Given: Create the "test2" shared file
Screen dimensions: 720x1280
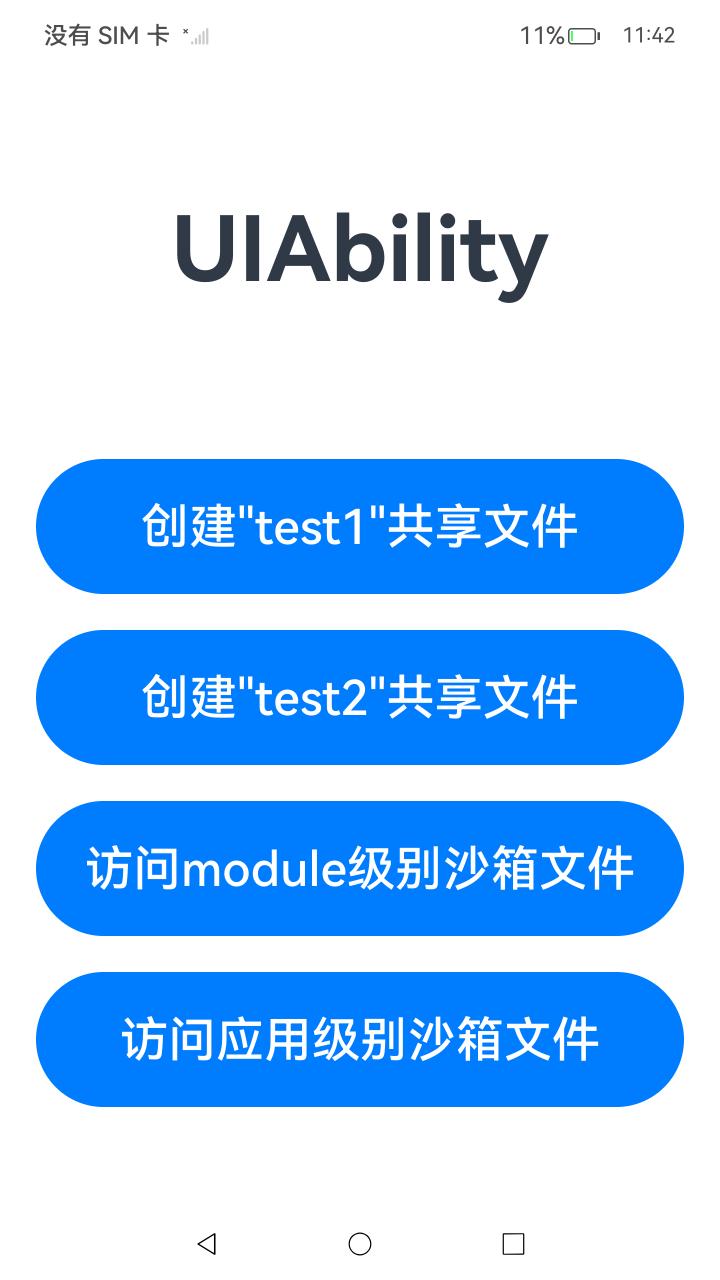Looking at the screenshot, I should click(x=360, y=697).
